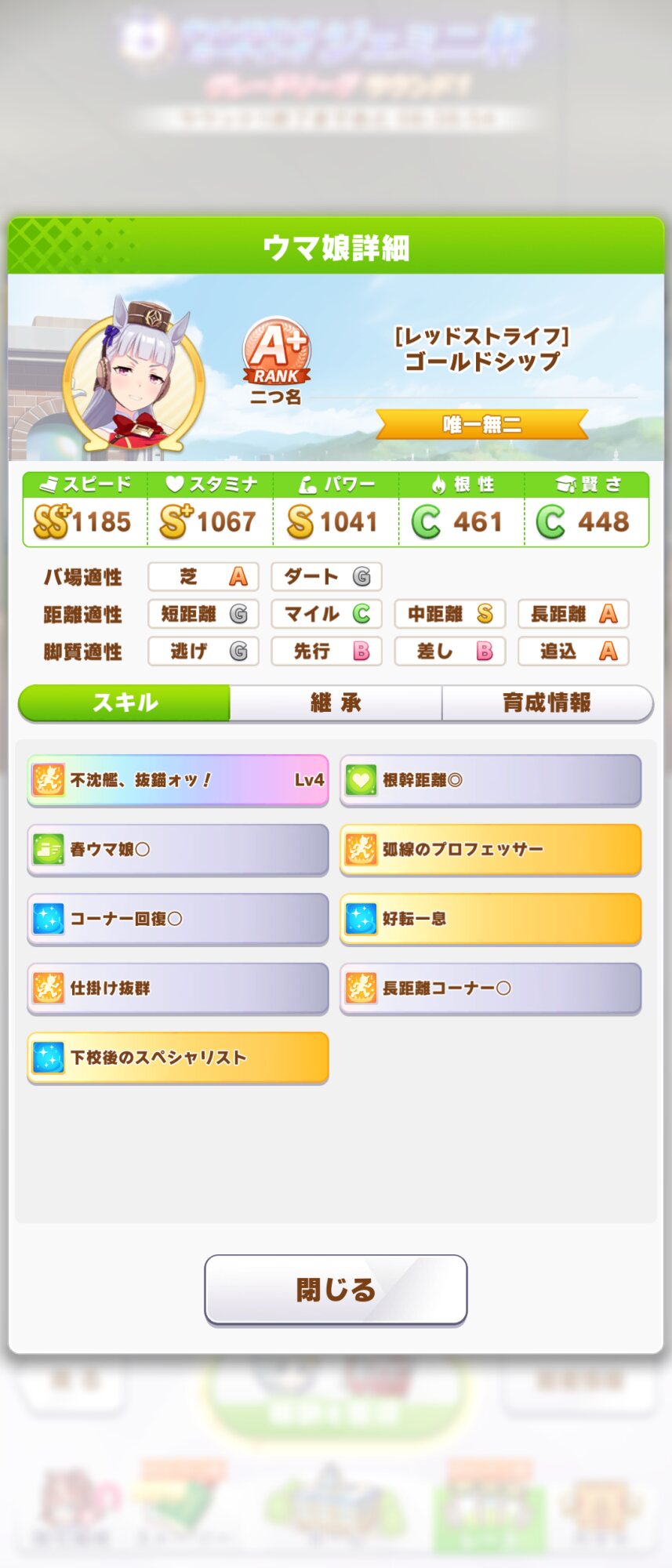
Task: Tap the 長距離コーナー○ skill
Action: pos(490,988)
